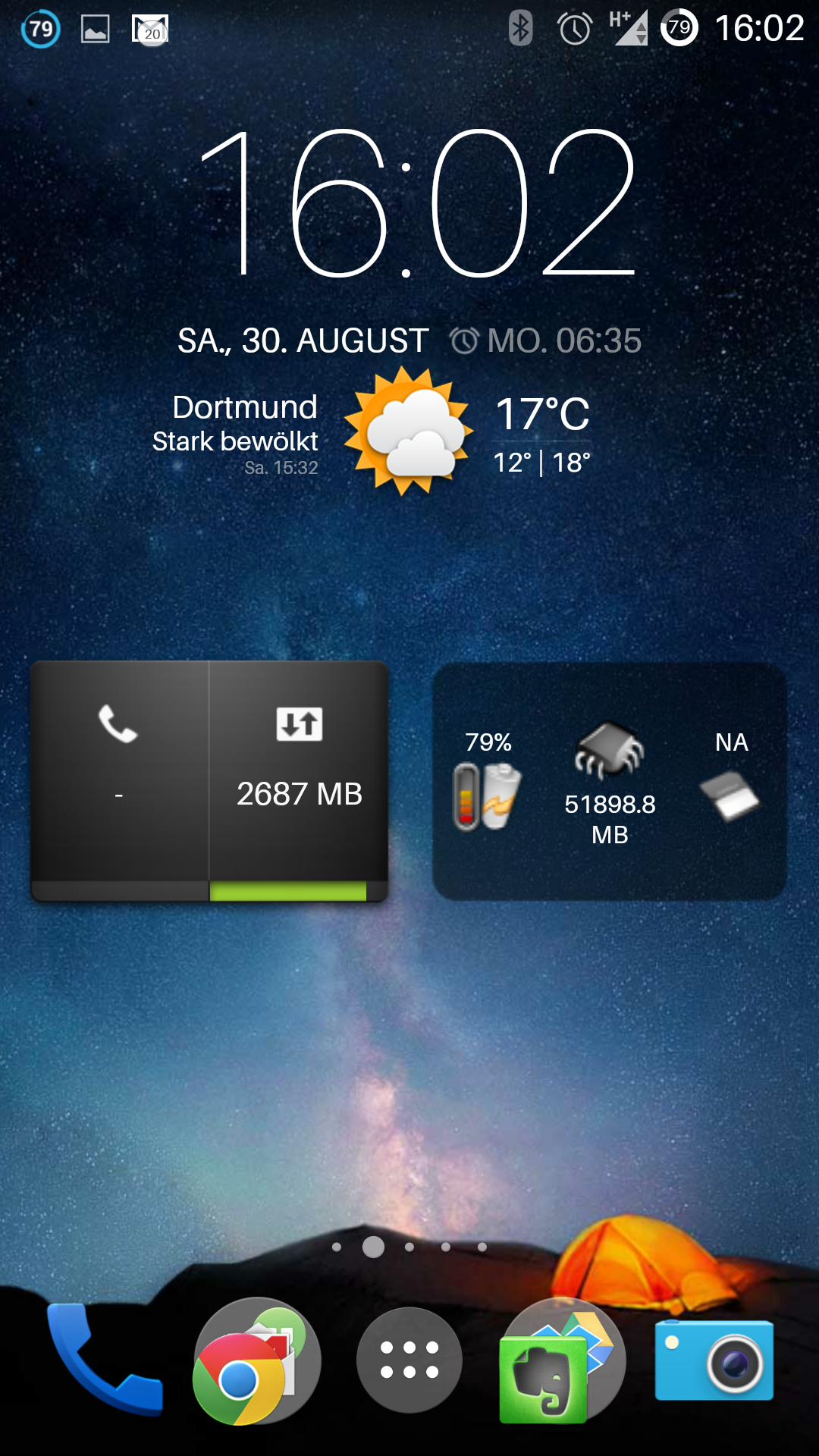Open the Chrome browser folder
This screenshot has width=819, height=1456.
(x=256, y=1360)
